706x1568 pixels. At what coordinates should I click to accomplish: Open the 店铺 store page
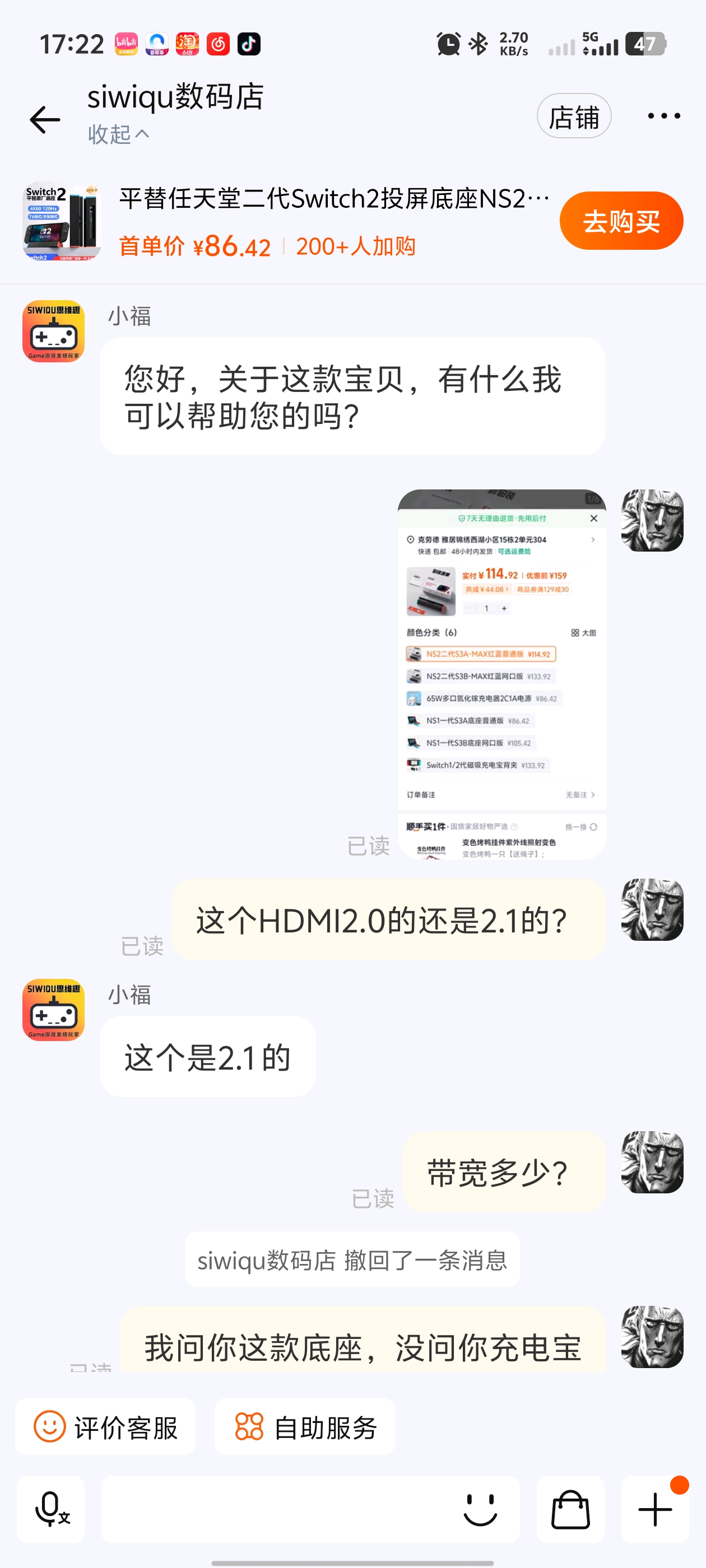click(574, 116)
